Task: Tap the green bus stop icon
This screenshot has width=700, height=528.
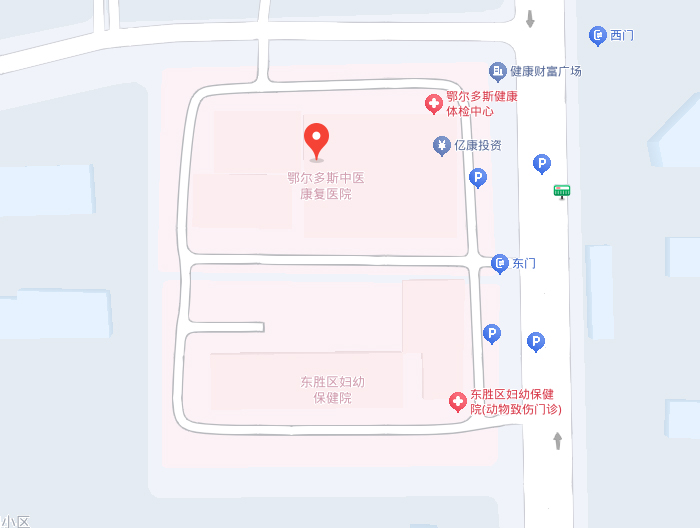Action: click(x=563, y=191)
